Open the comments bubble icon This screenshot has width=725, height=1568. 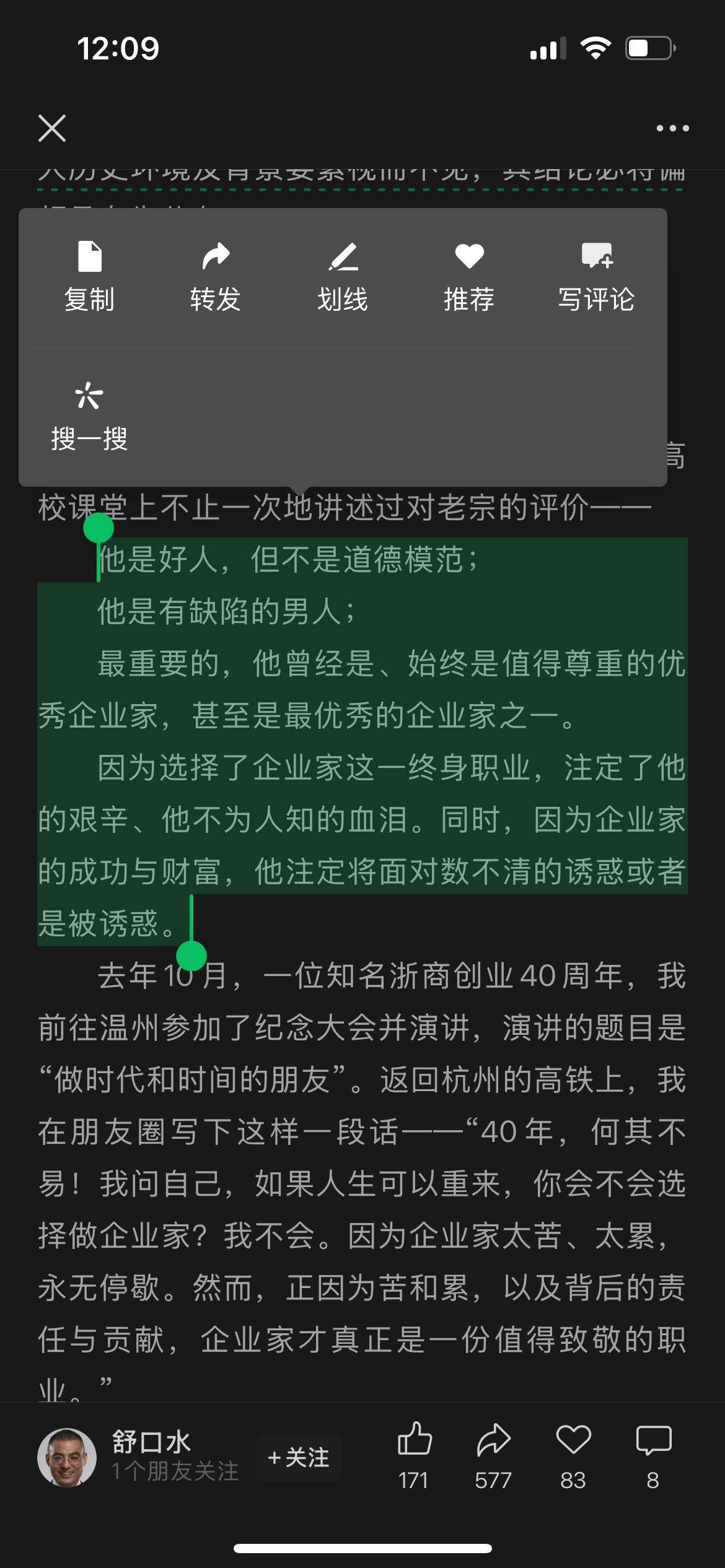(653, 1456)
